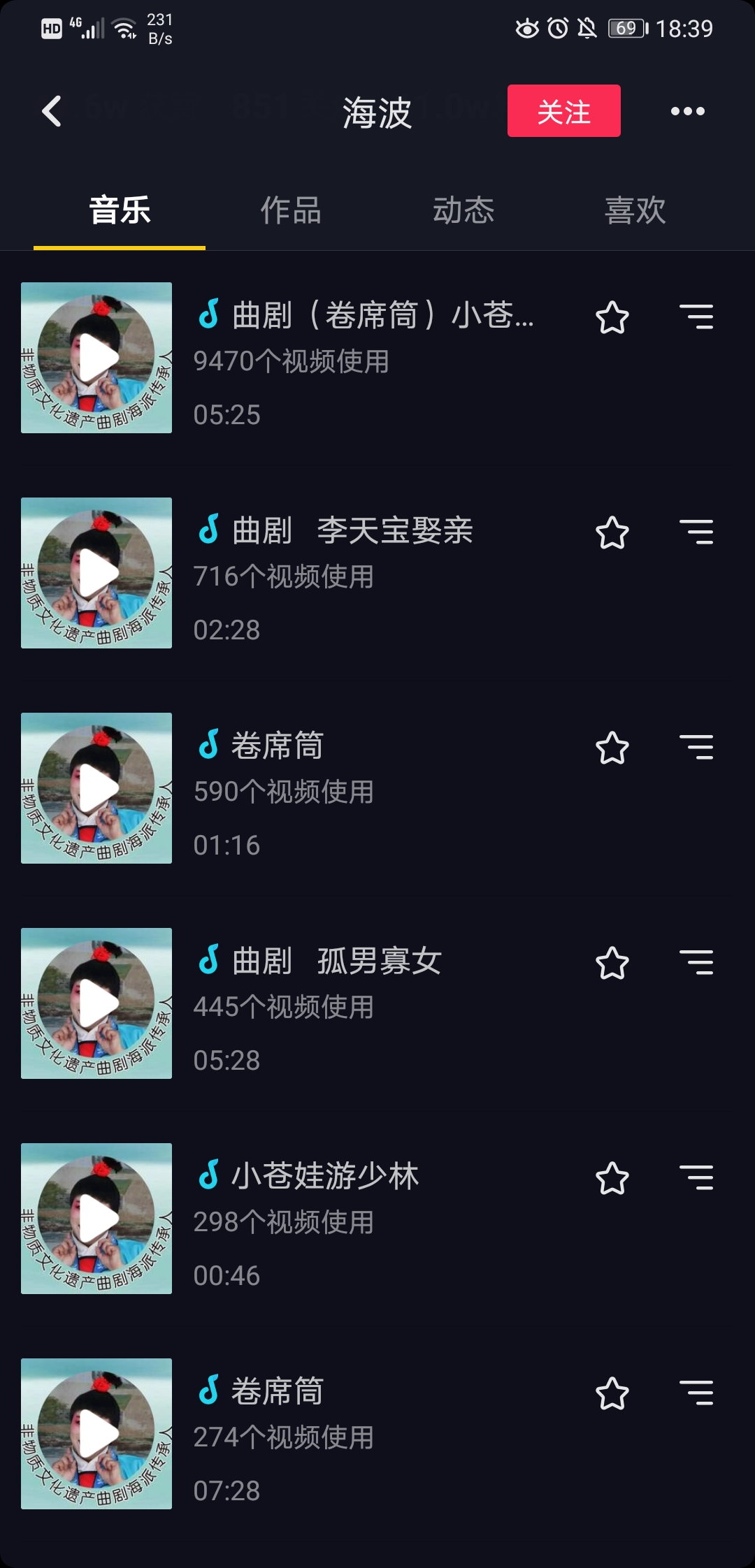This screenshot has height=1568, width=755.
Task: Star the 曲剧 孤男寡女 track
Action: click(x=612, y=964)
